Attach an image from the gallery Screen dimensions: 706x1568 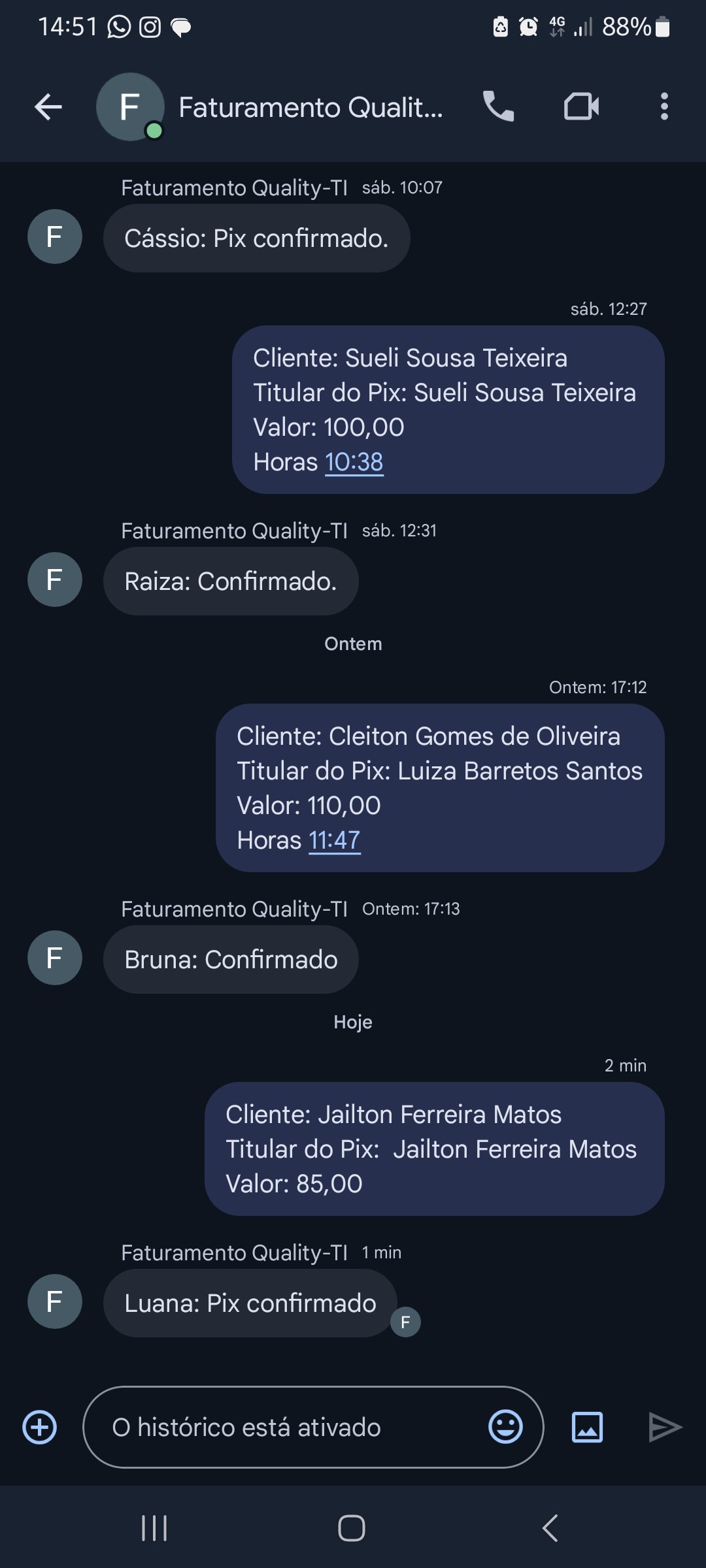(587, 1428)
